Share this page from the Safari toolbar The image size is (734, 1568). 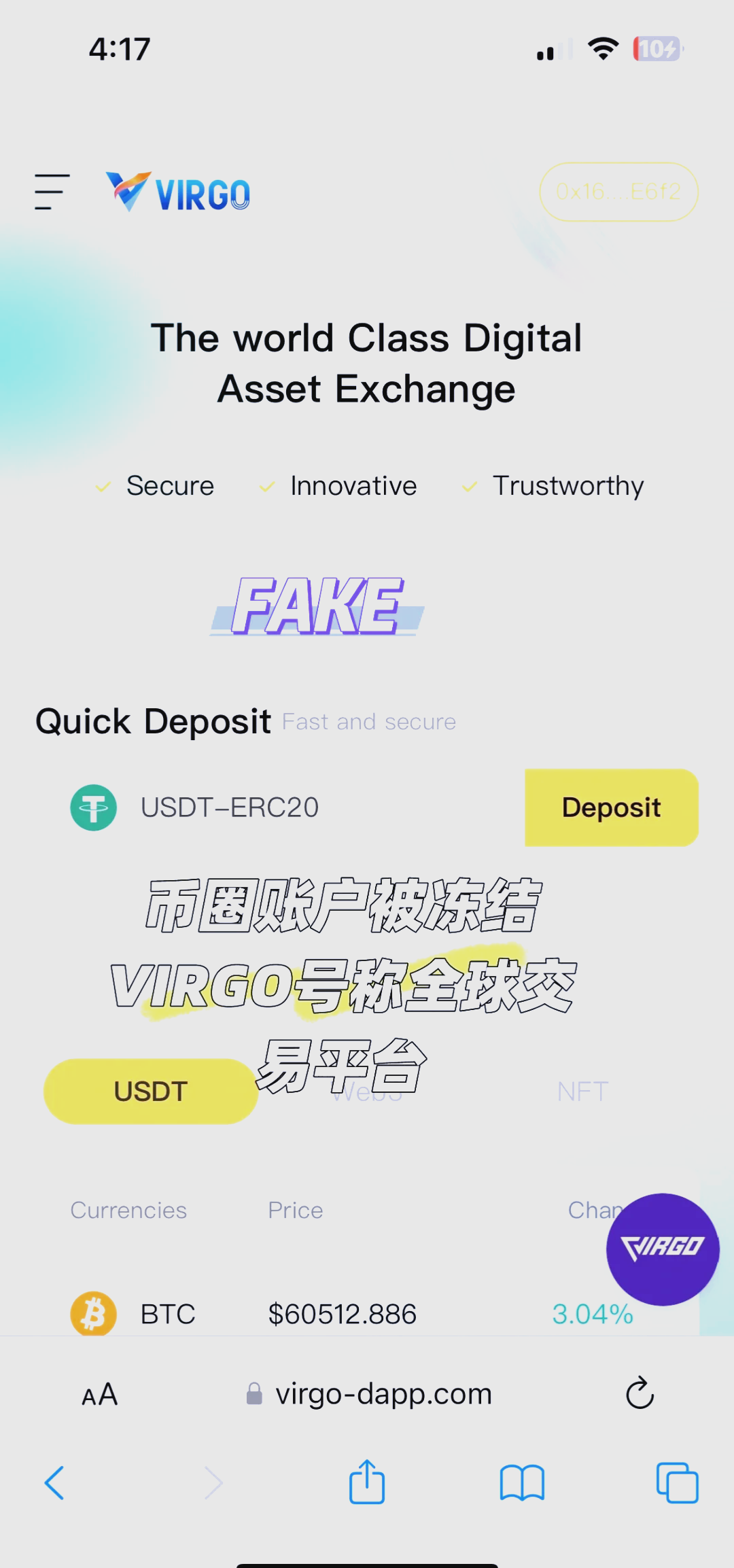point(367,1482)
